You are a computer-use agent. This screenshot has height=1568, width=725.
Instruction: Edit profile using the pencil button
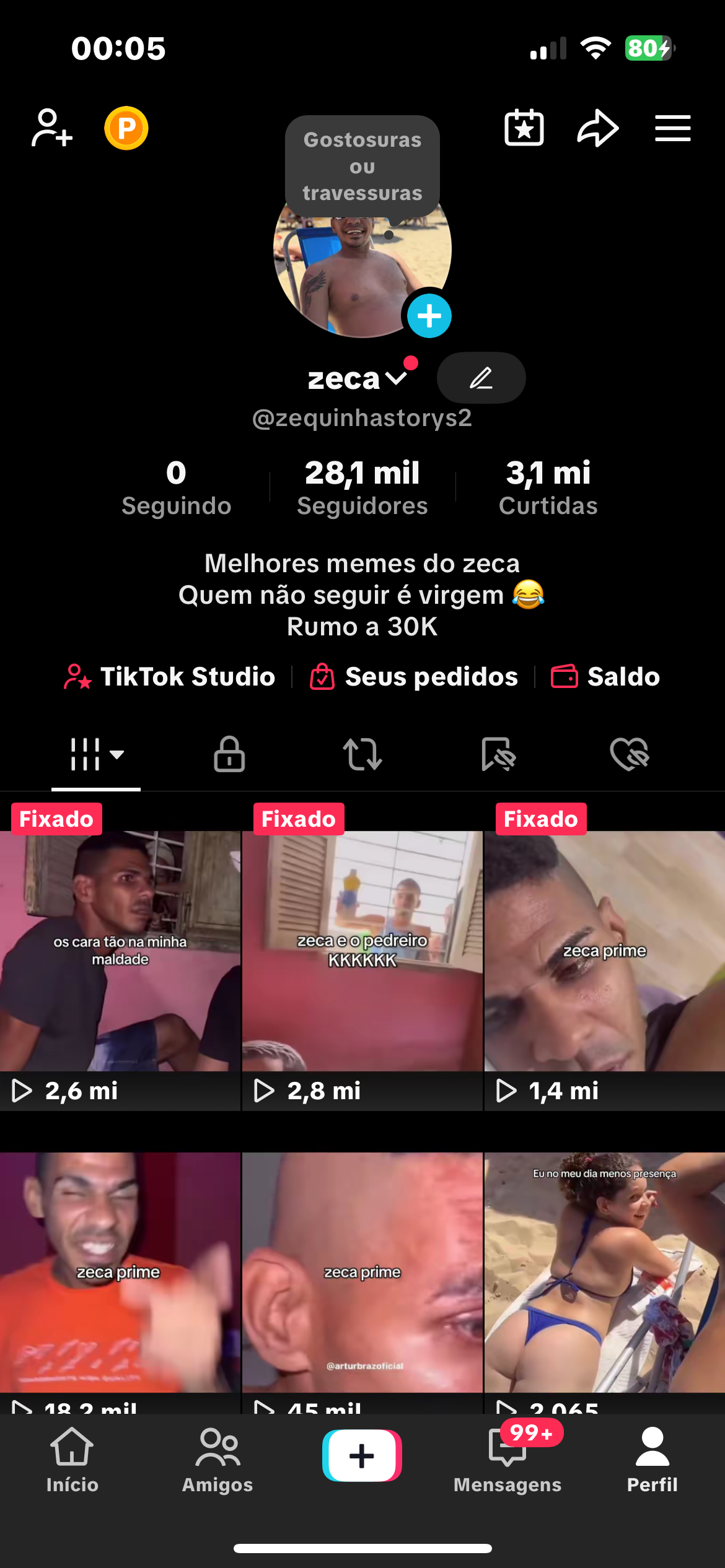coord(481,378)
